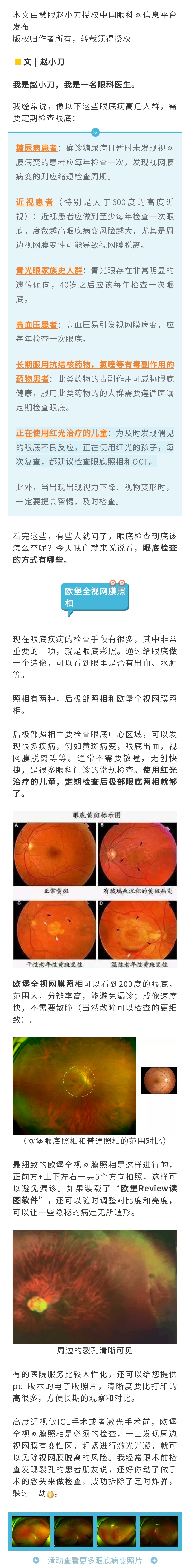Open the underlined 糖尿病患者 link
This screenshot has height=1568, width=190.
36,148
